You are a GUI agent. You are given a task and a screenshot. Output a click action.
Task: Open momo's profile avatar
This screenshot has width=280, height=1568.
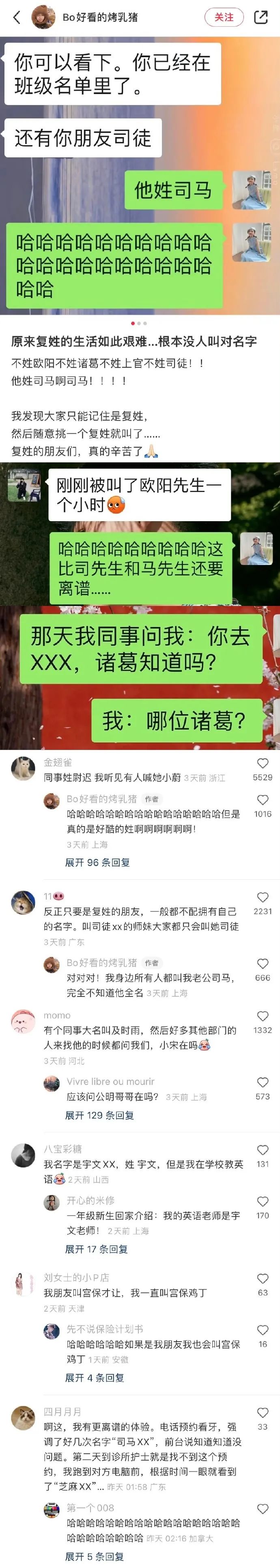pos(23,1021)
